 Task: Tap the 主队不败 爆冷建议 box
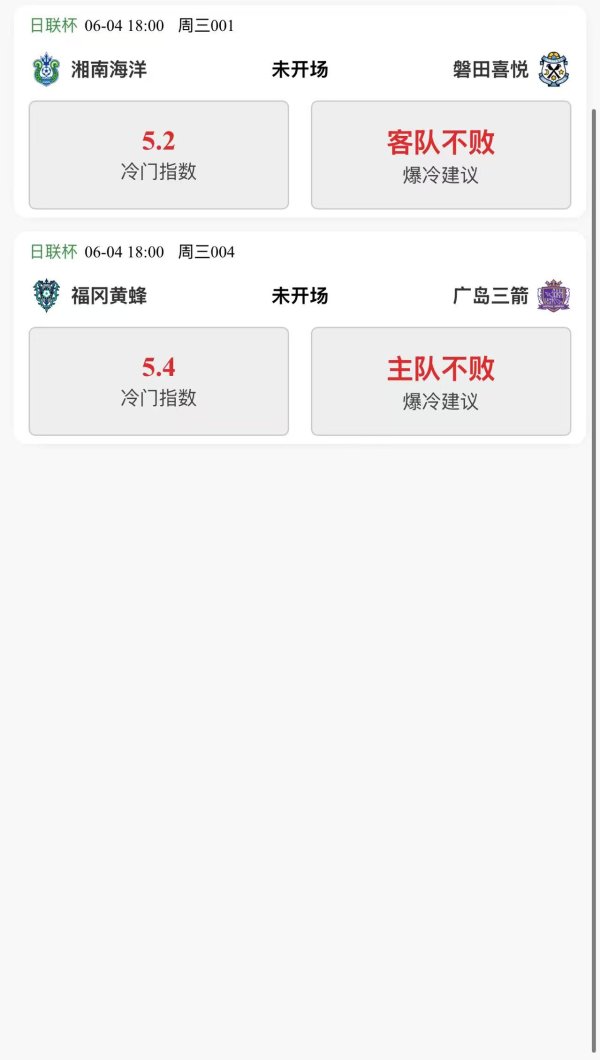click(x=441, y=381)
